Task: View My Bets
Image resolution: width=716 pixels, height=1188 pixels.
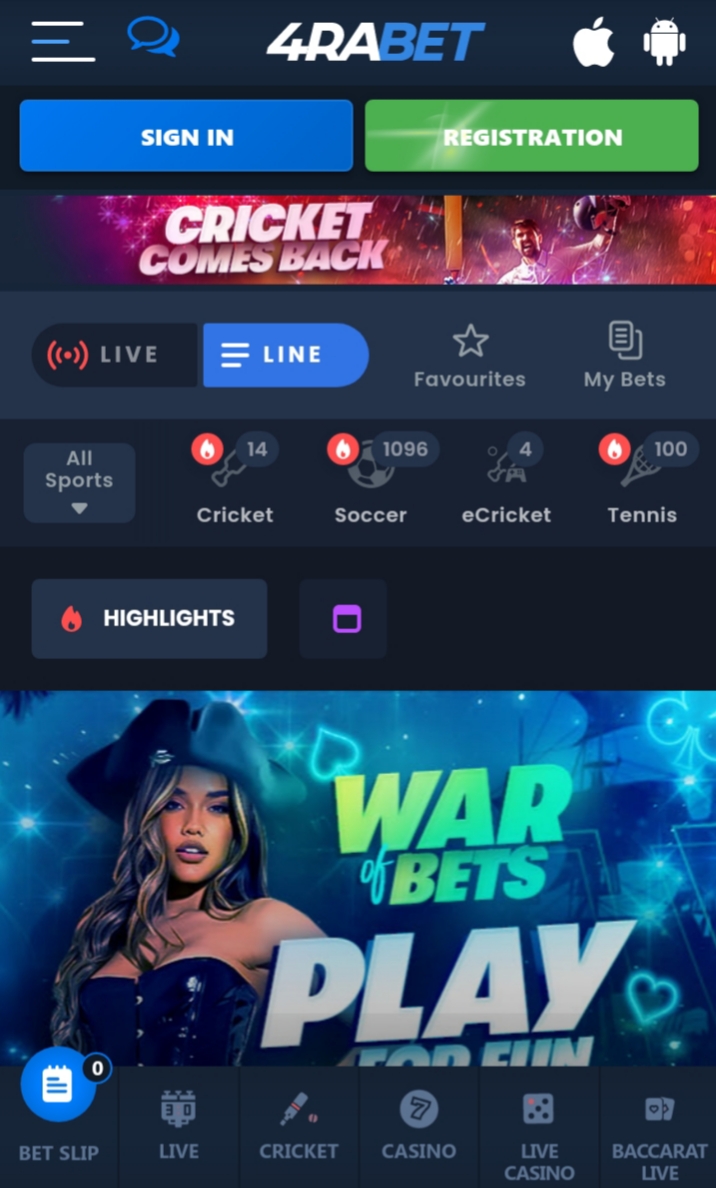Action: [x=625, y=357]
